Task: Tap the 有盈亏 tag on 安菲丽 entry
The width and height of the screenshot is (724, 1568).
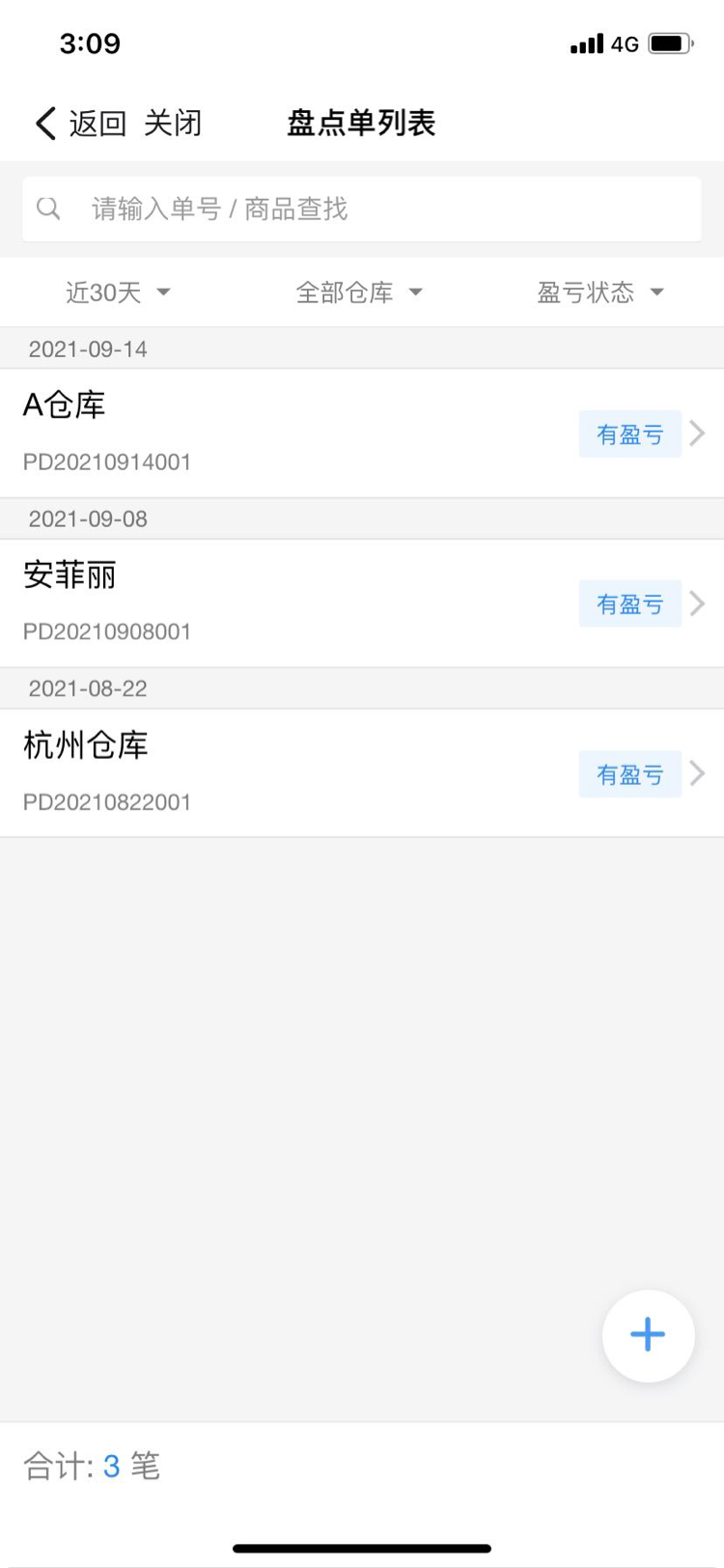Action: 629,603
